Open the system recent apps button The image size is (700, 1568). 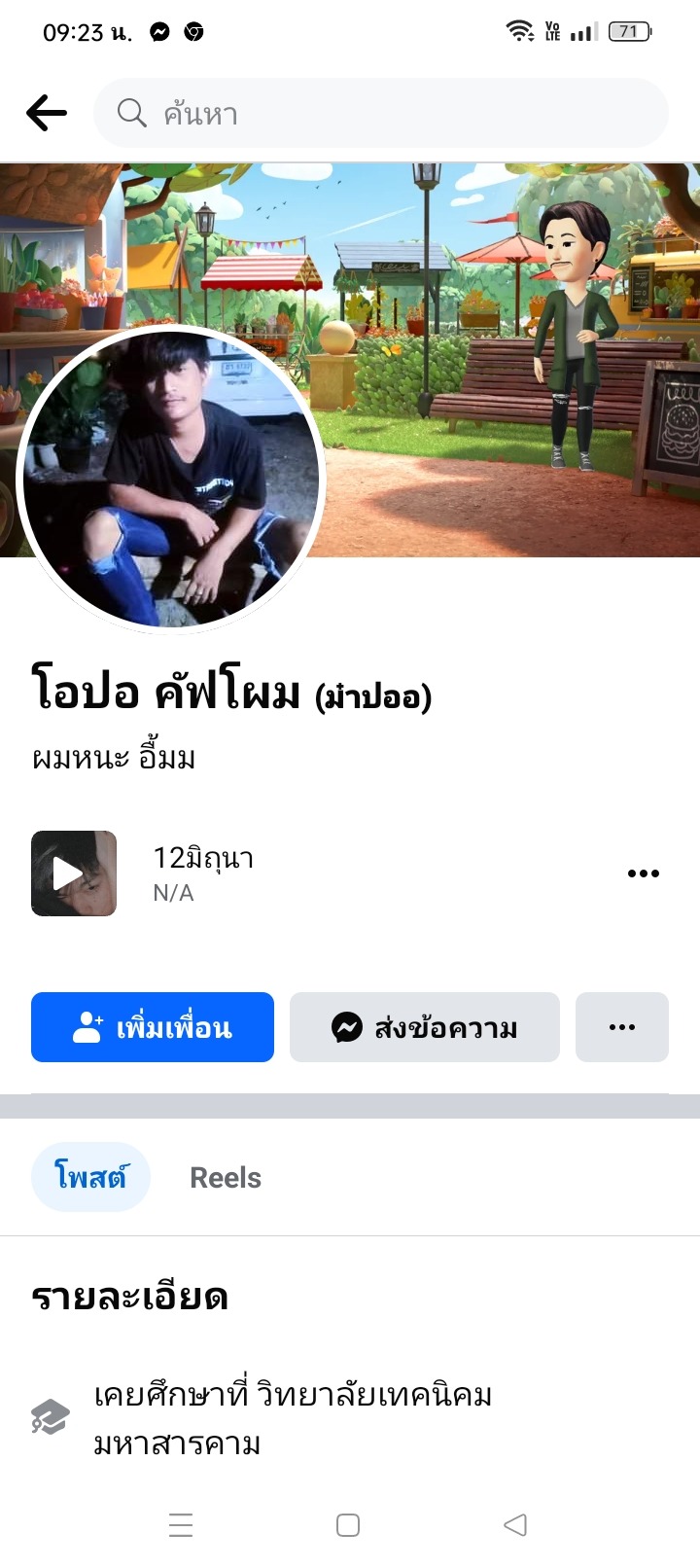181,1524
